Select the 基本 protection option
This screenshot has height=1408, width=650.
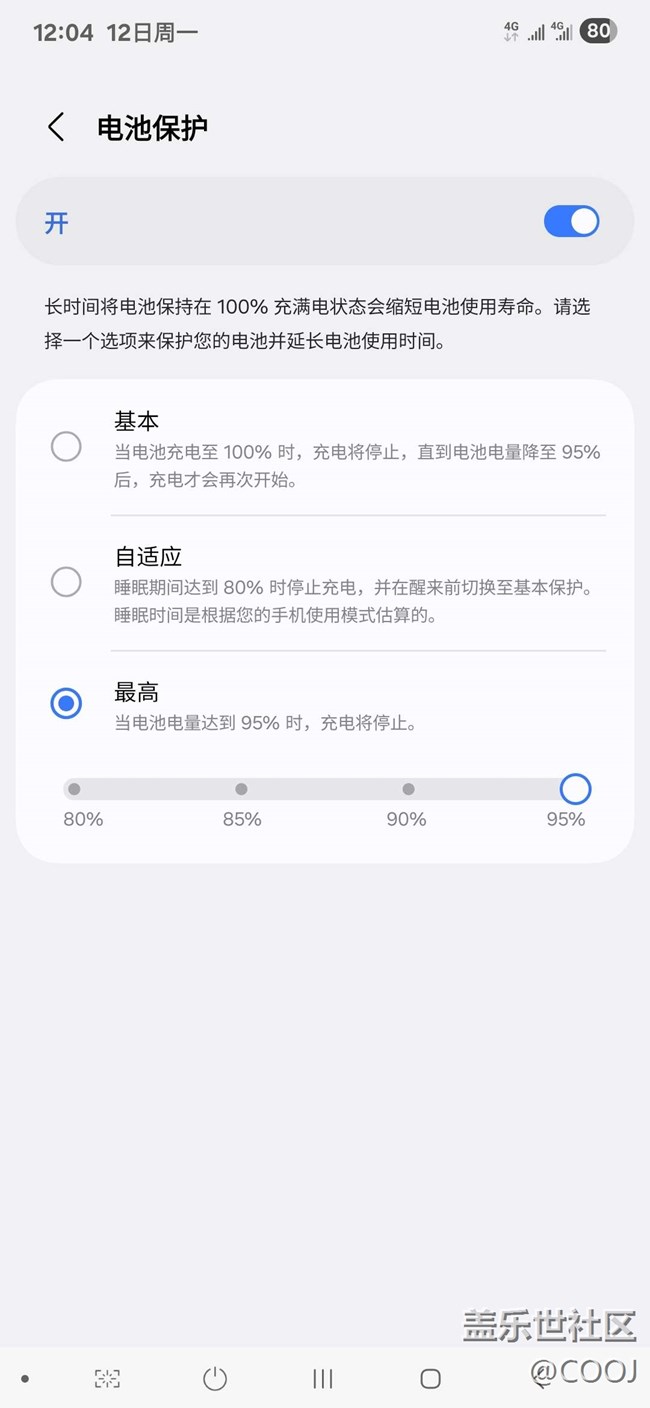point(66,446)
